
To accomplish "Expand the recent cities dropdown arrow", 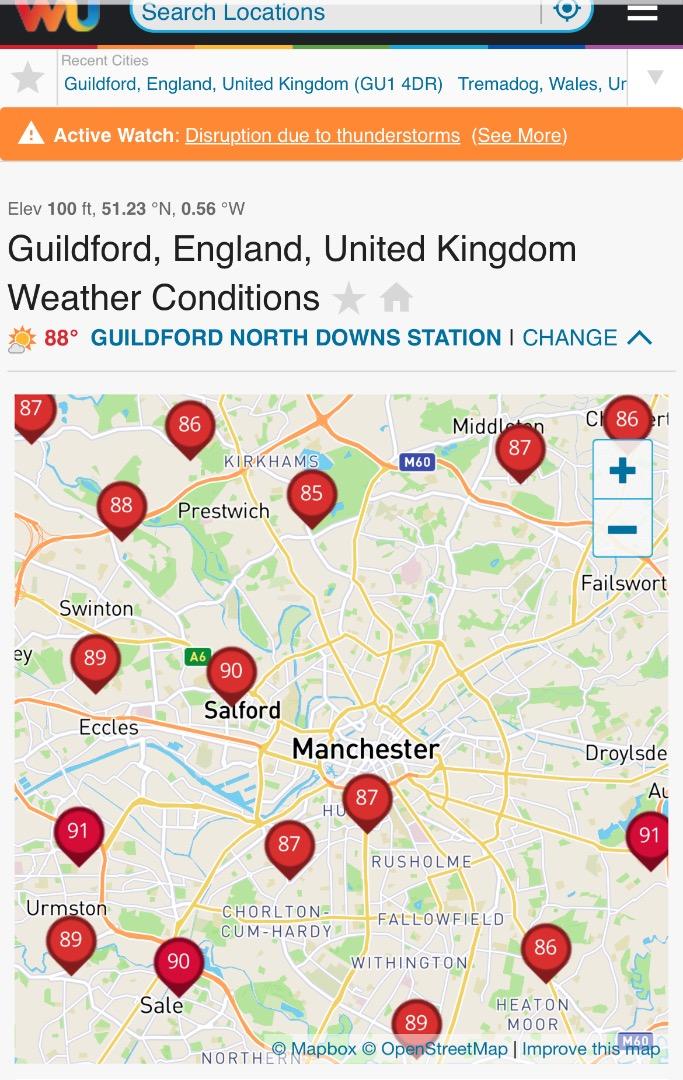I will 656,77.
